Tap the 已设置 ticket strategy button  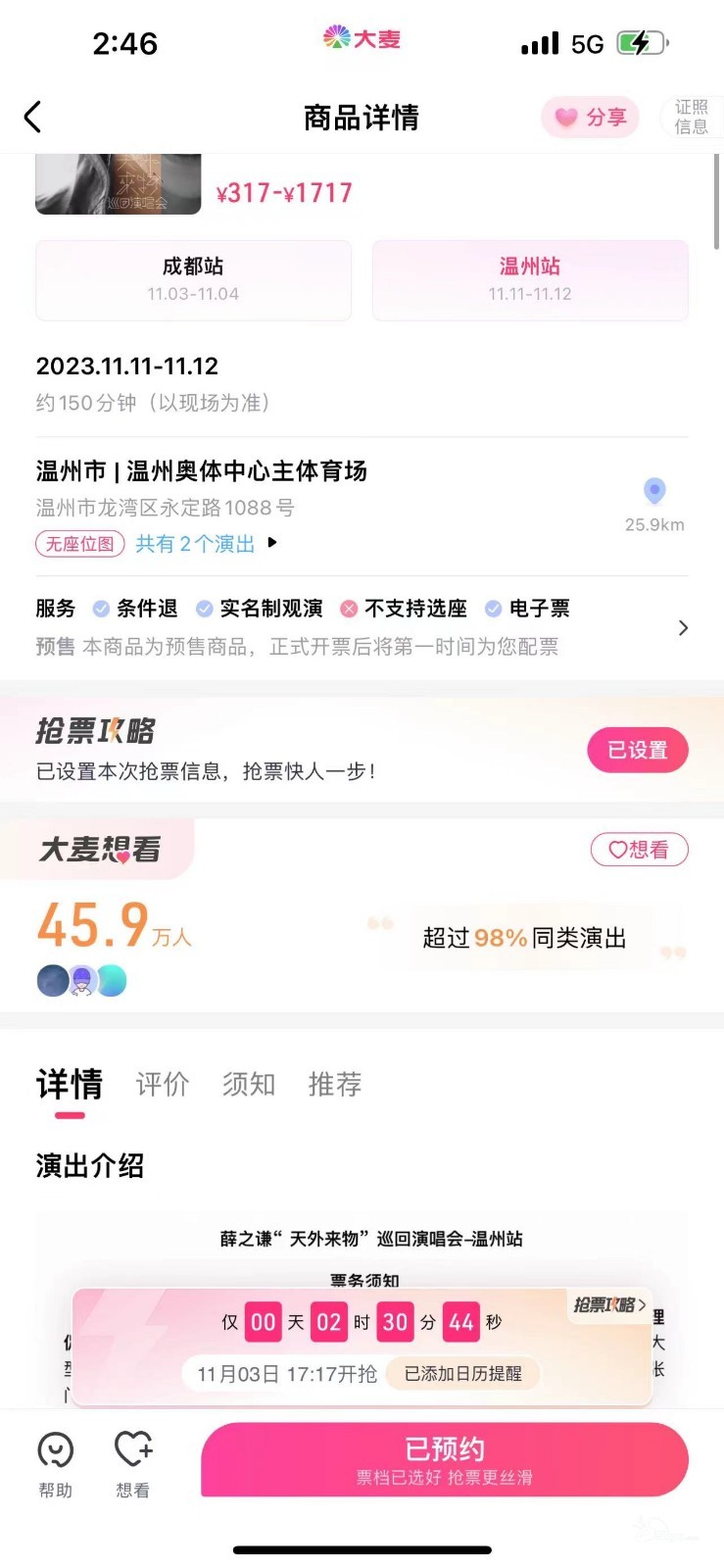(638, 750)
